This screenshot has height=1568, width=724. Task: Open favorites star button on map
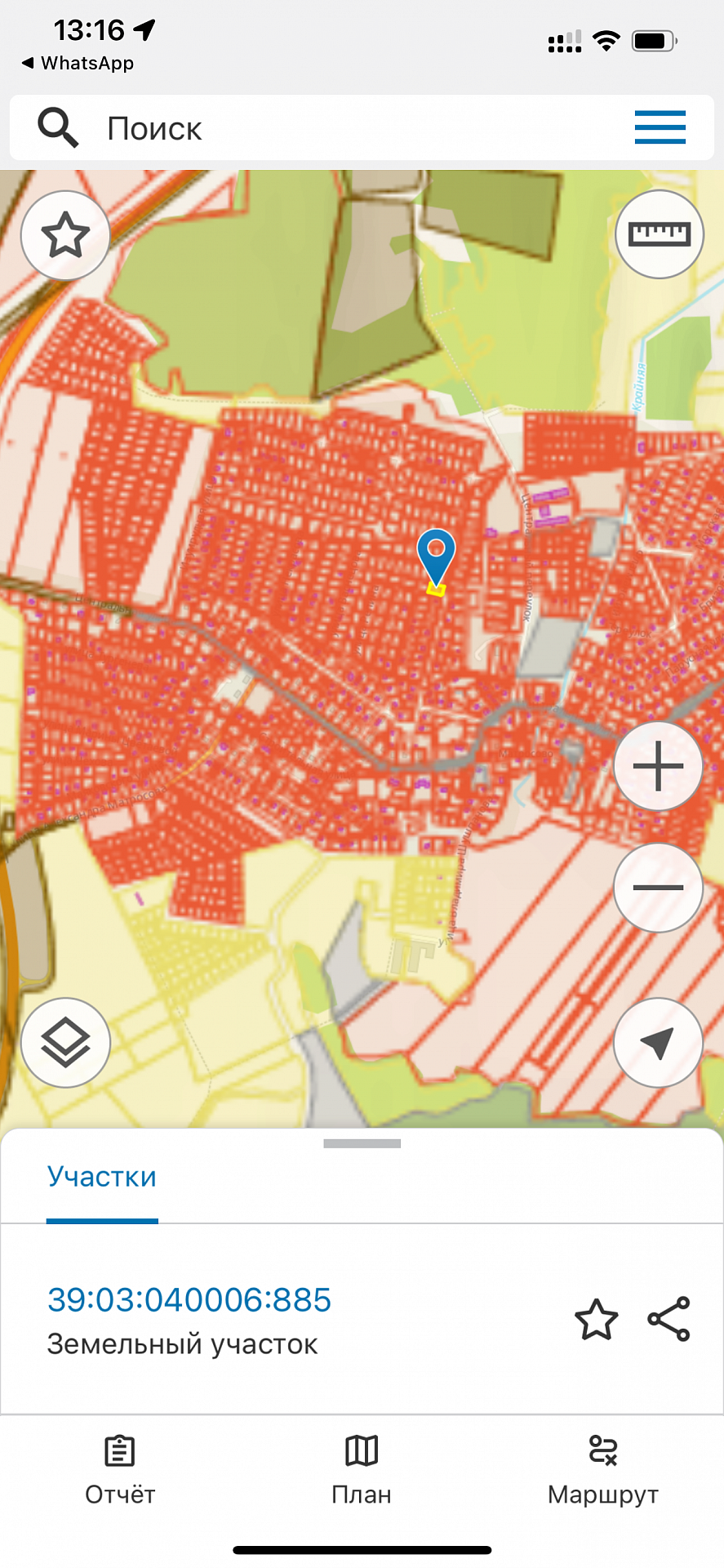(65, 235)
